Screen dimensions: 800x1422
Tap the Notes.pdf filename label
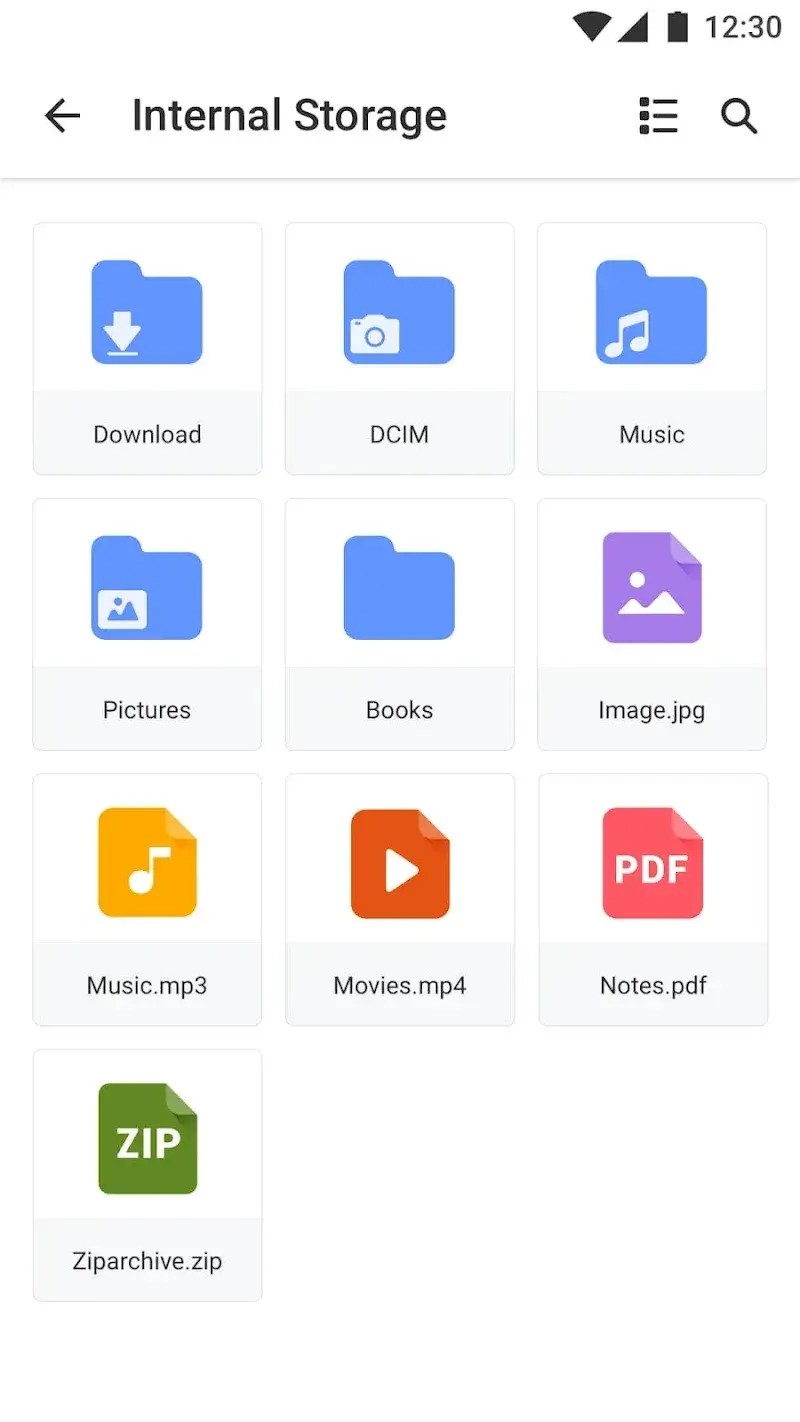pos(652,985)
